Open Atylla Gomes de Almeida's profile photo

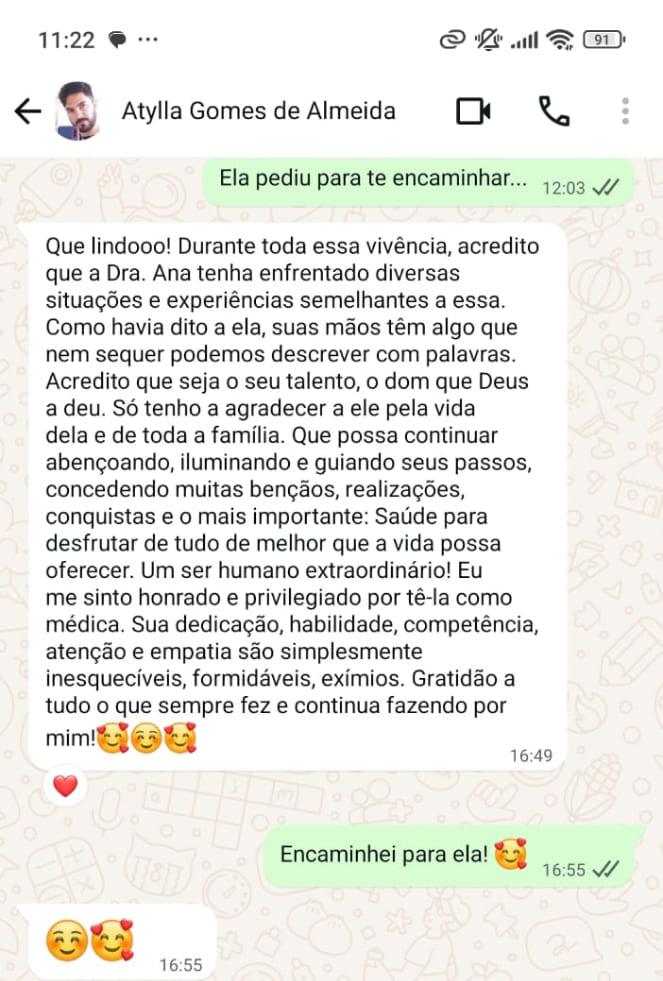(78, 111)
